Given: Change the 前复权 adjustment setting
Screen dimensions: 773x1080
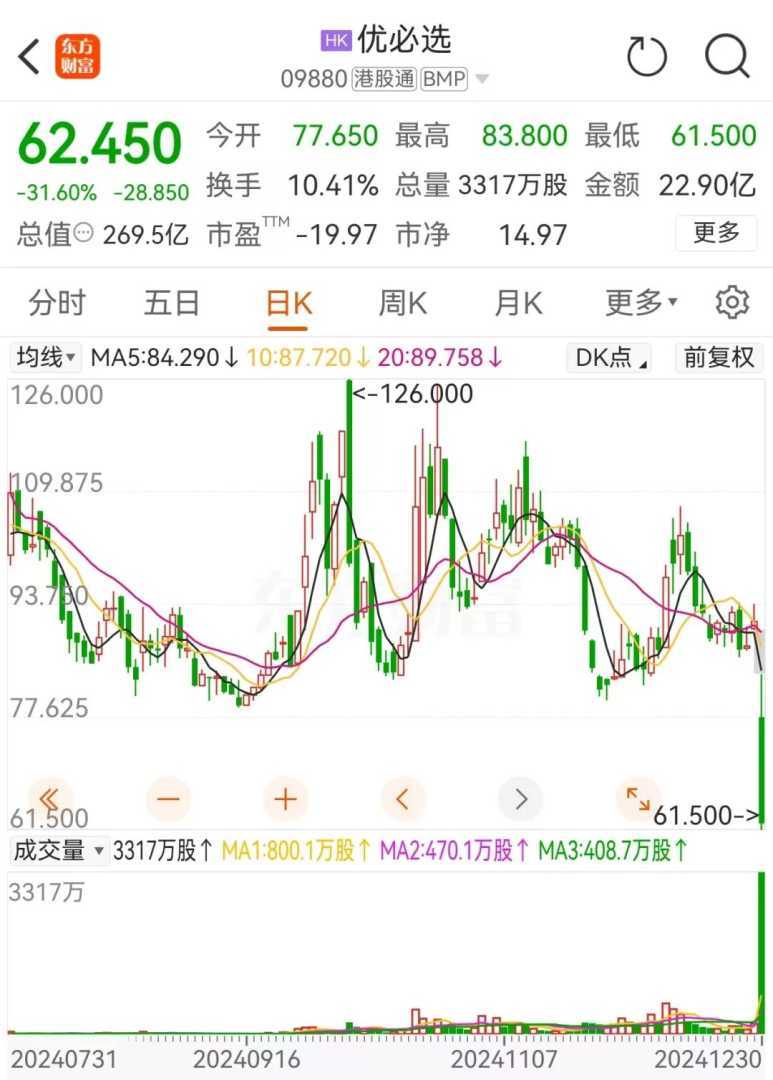Looking at the screenshot, I should click(719, 357).
